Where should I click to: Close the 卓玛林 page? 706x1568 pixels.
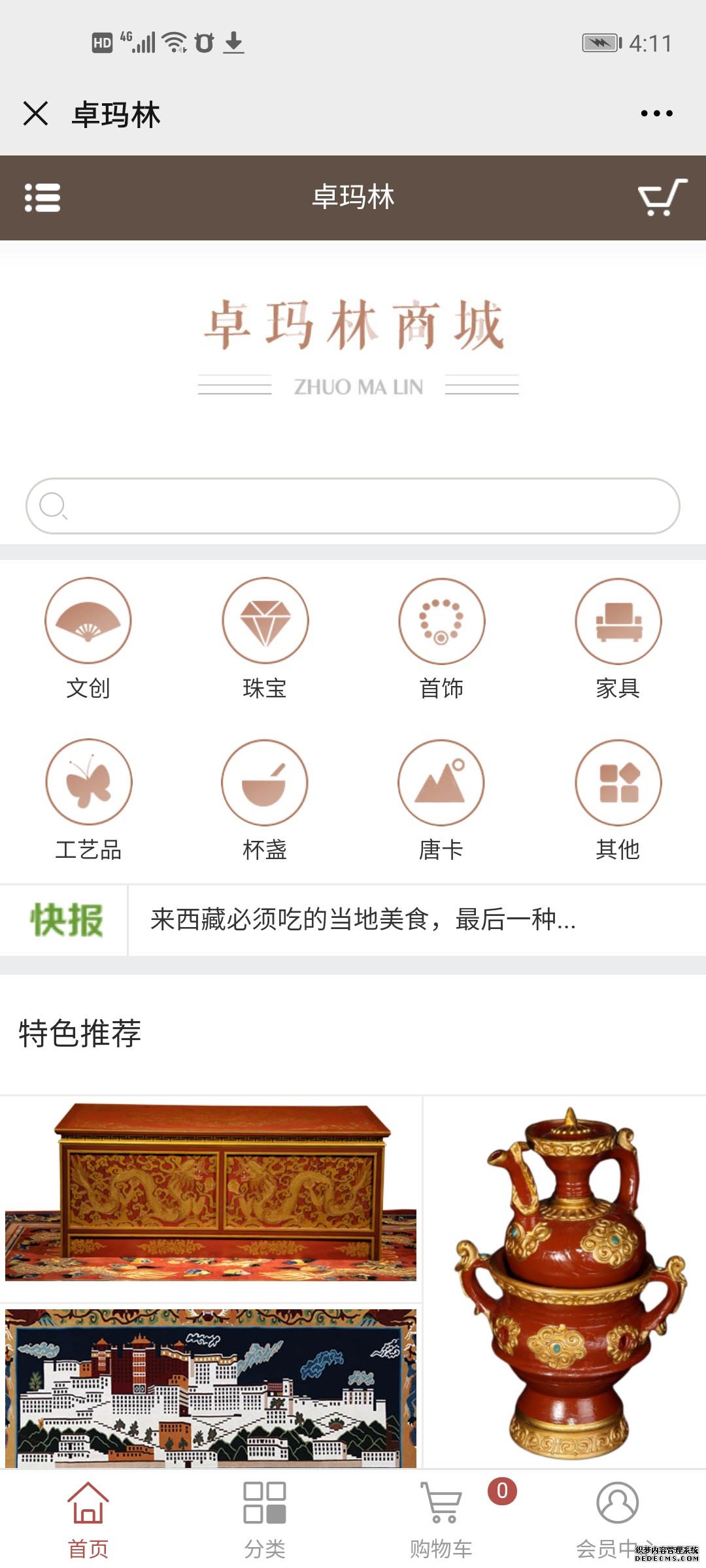tap(36, 114)
